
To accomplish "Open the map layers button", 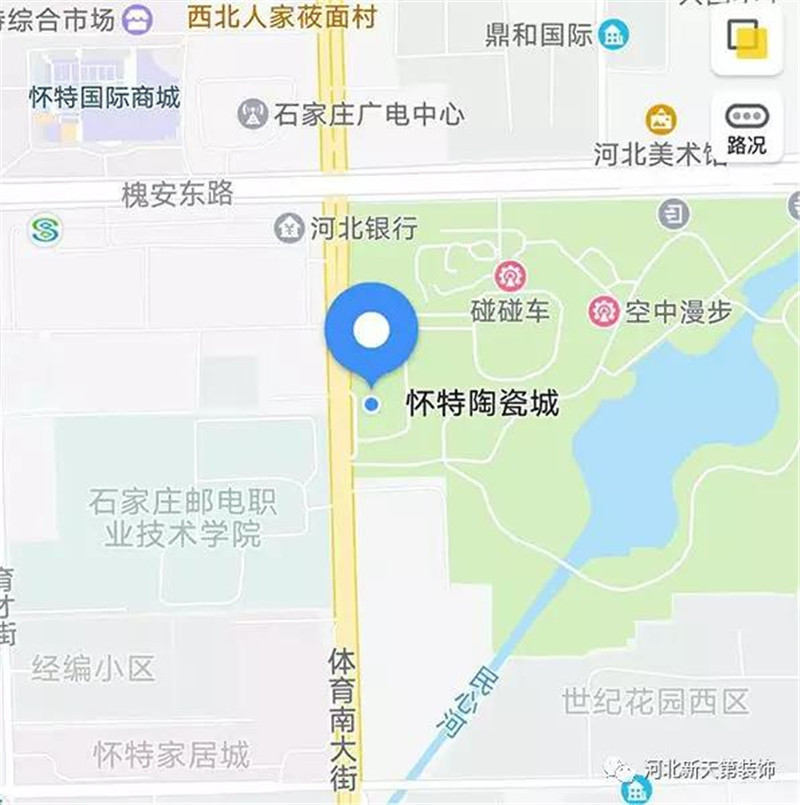I will pyautogui.click(x=746, y=38).
